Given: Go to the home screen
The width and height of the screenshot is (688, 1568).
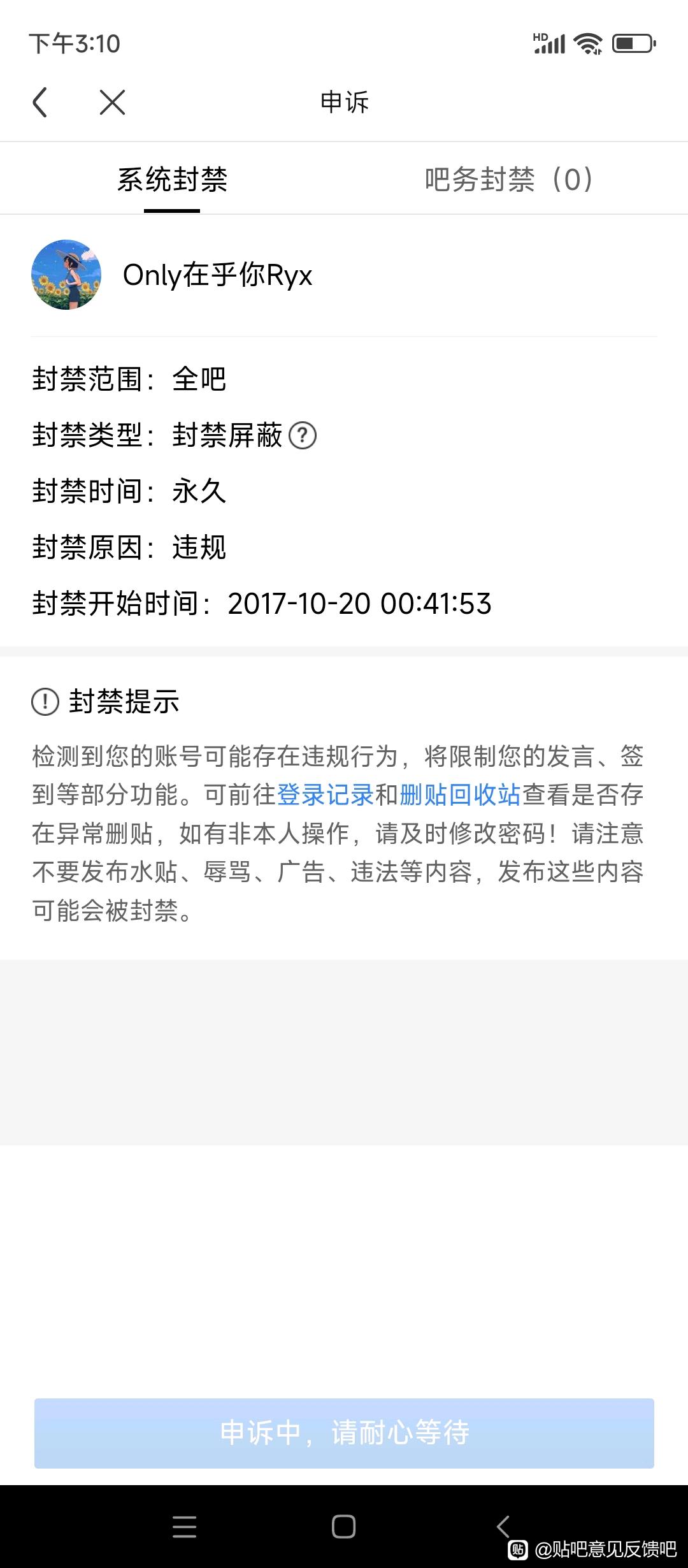Looking at the screenshot, I should click(x=343, y=1527).
